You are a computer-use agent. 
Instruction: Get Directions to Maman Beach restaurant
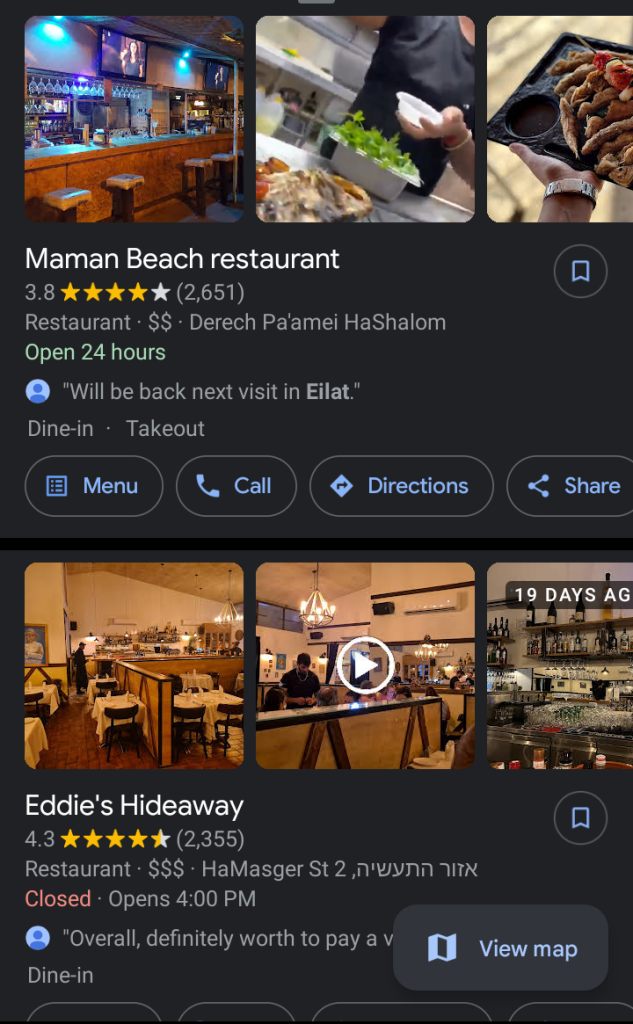point(401,486)
